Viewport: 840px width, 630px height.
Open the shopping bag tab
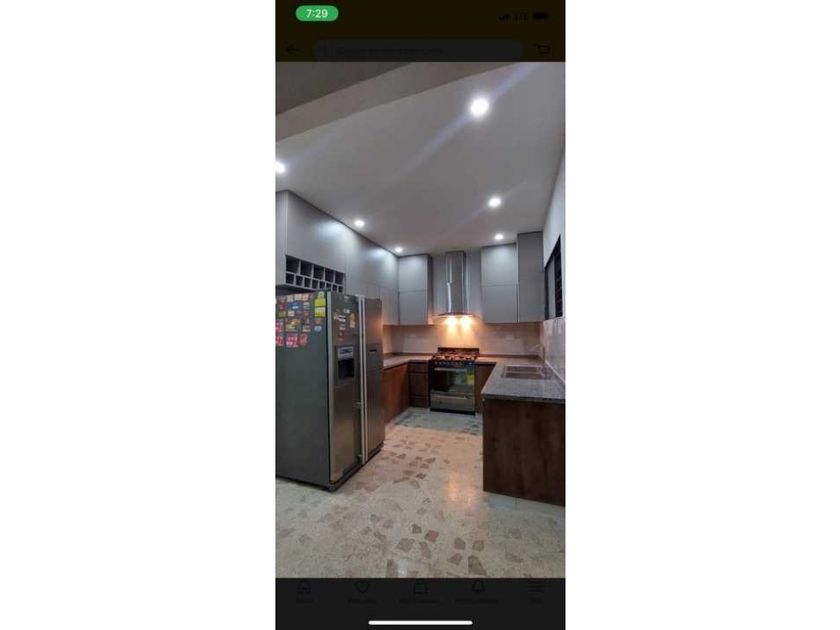tap(420, 591)
